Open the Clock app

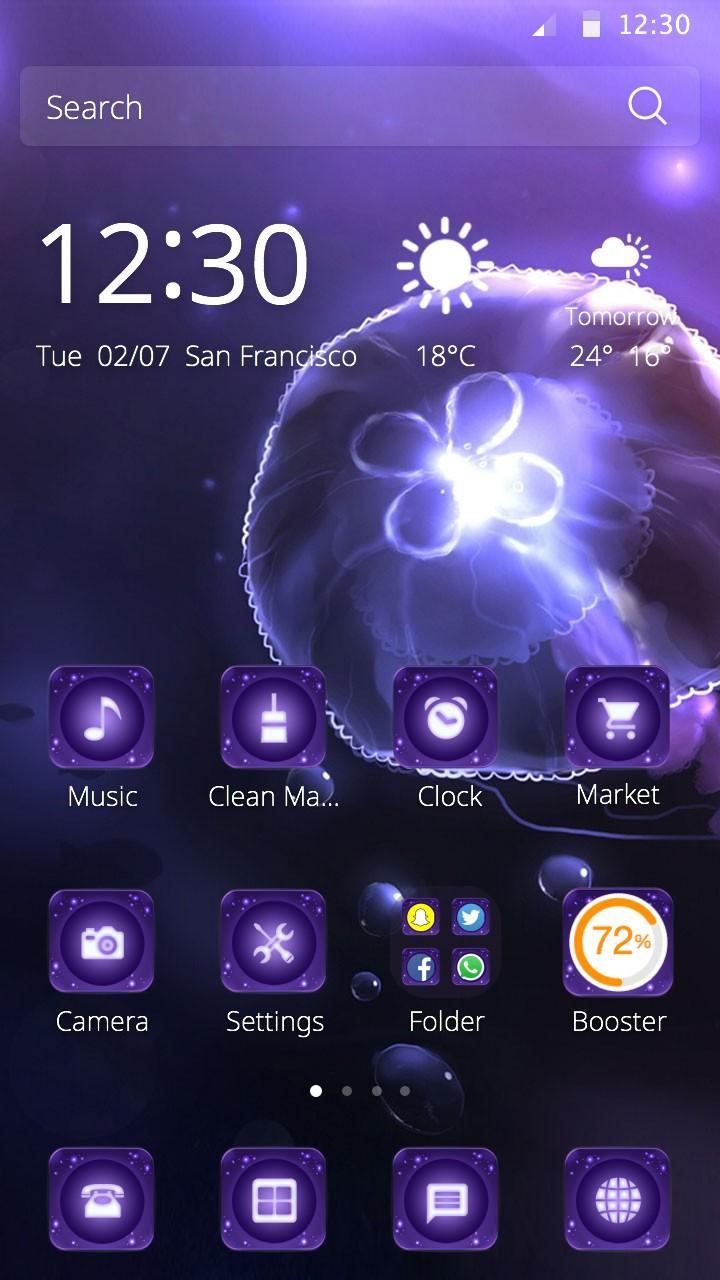[445, 719]
